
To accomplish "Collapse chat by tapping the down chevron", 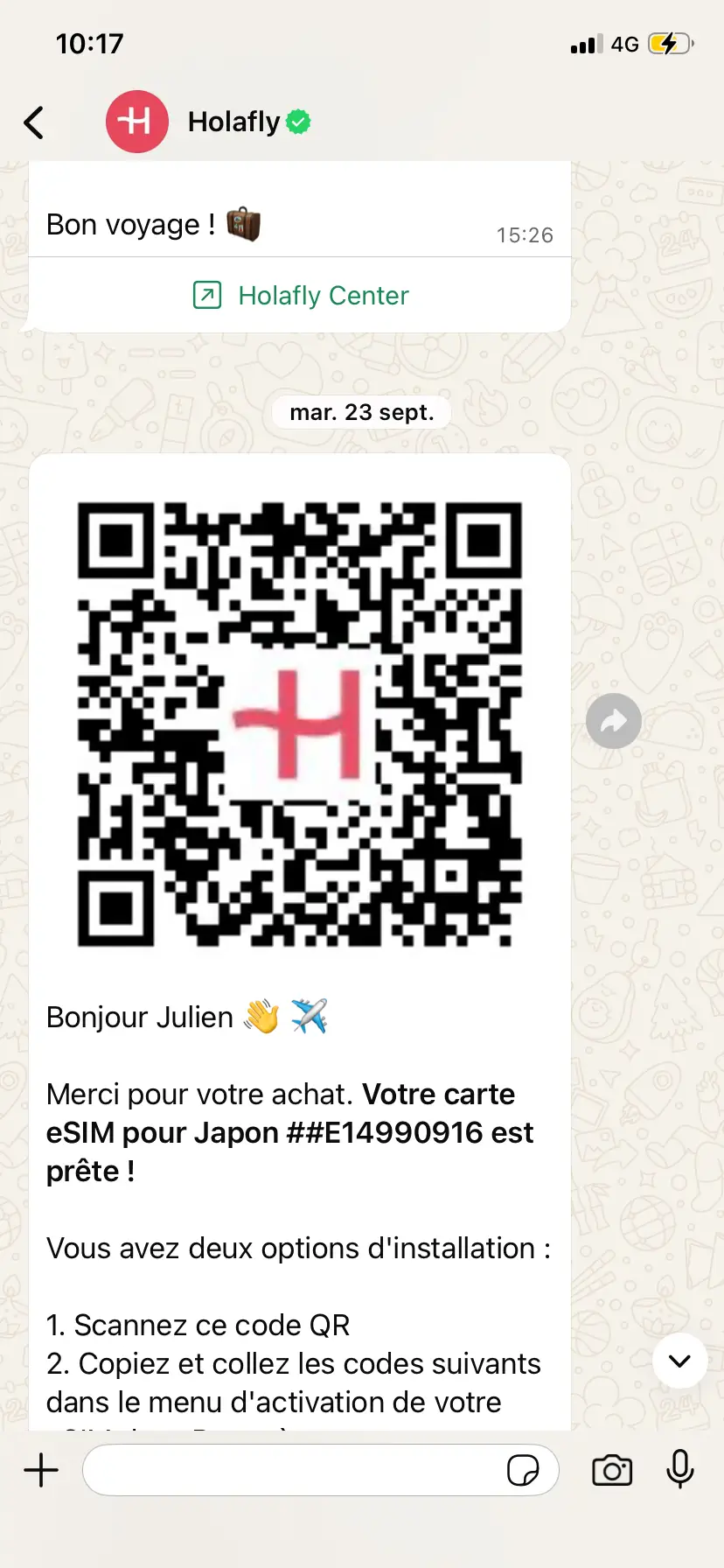I will [x=679, y=1361].
